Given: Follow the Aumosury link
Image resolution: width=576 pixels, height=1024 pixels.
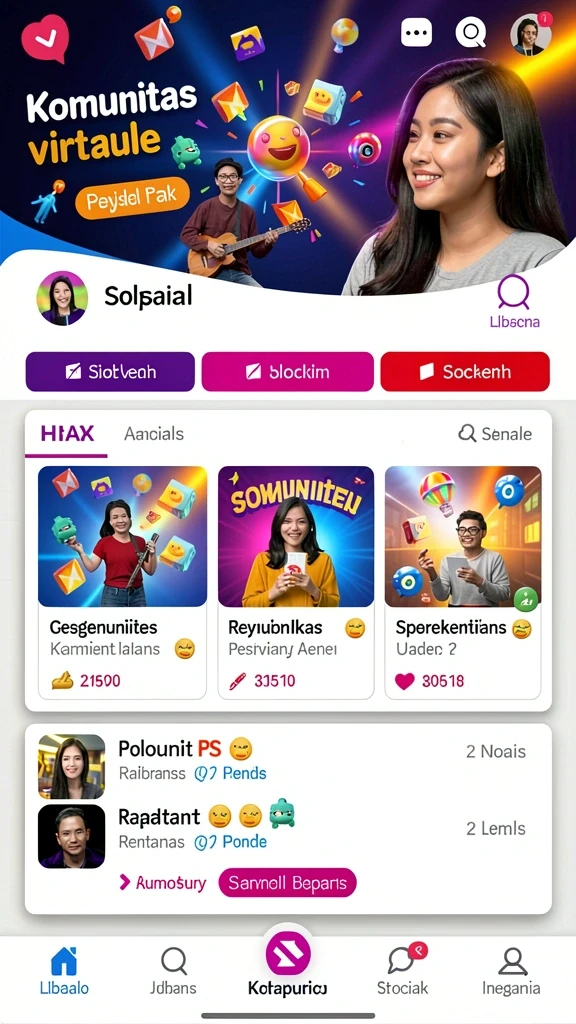Looking at the screenshot, I should tap(162, 884).
